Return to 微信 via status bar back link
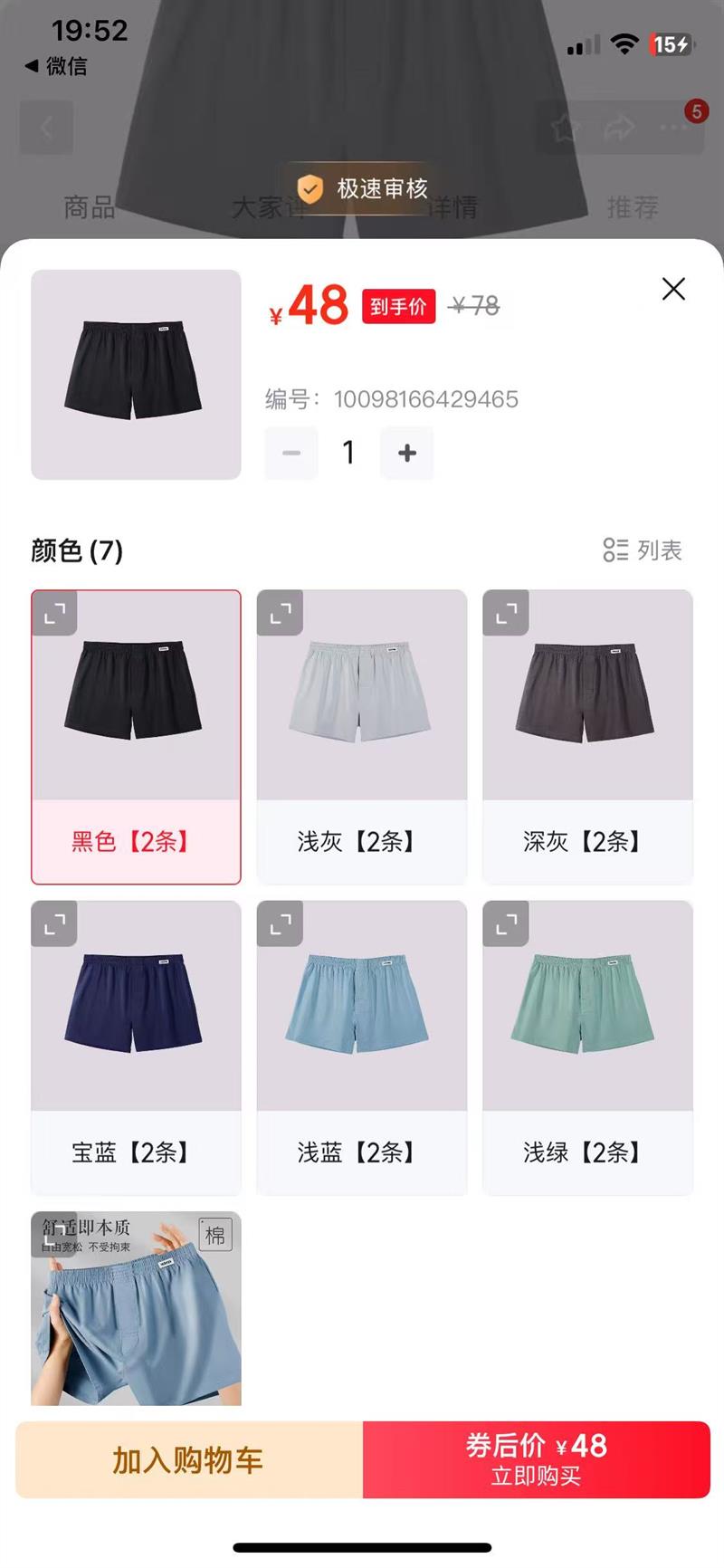 pos(56,66)
